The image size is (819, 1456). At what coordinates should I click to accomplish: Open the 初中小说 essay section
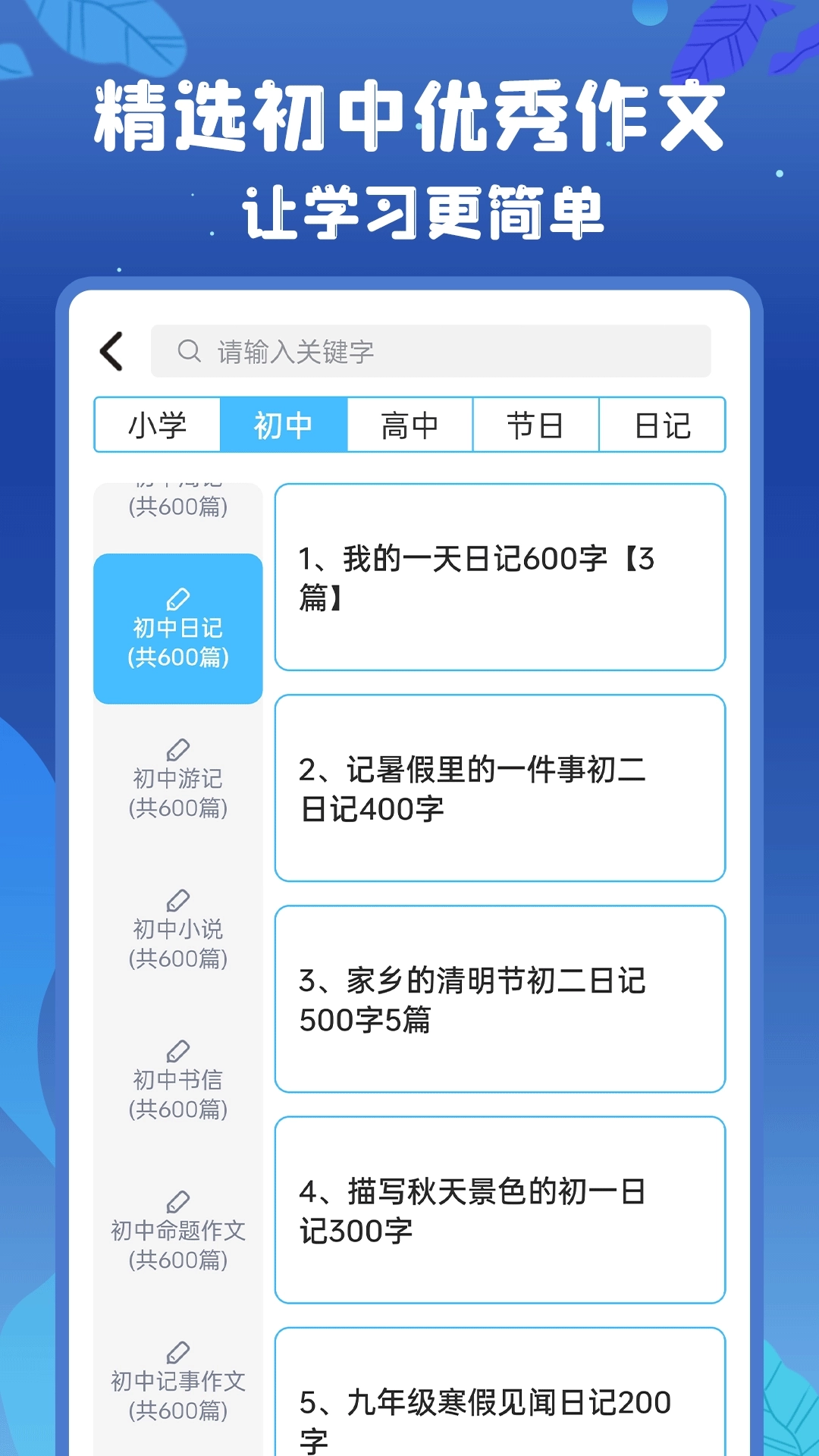pyautogui.click(x=177, y=930)
